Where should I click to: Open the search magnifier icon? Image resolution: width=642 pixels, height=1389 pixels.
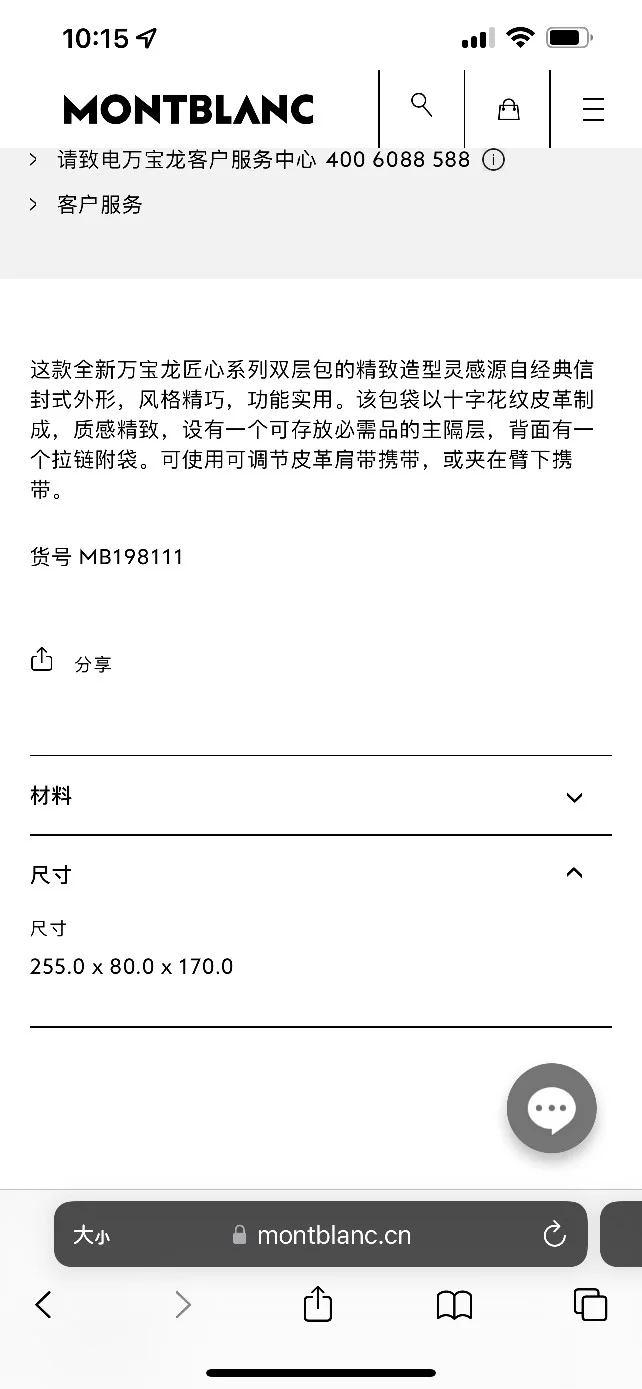[421, 106]
